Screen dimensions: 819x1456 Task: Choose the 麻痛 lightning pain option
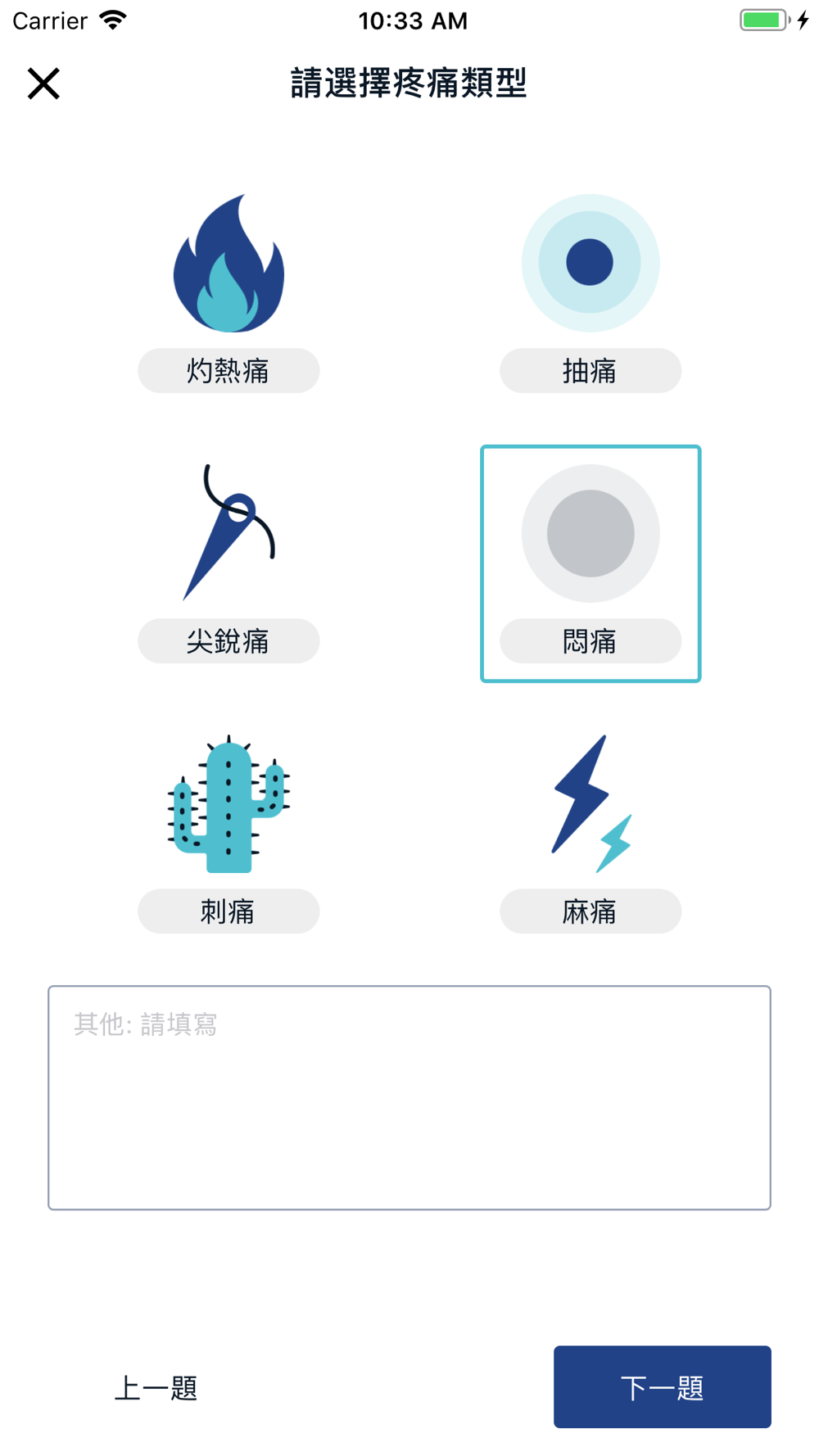[x=590, y=834]
